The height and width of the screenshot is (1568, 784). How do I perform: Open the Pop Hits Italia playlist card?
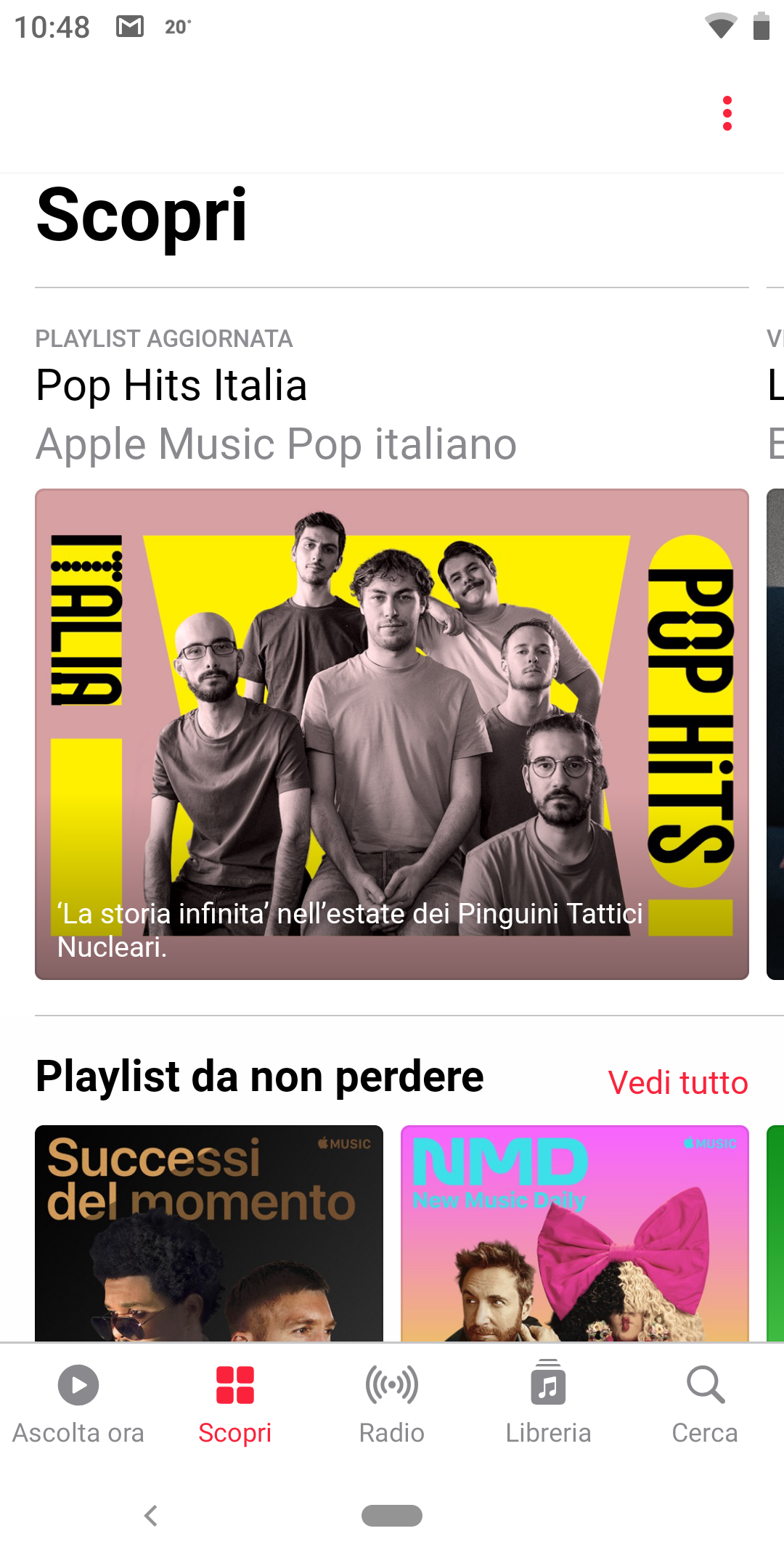pos(392,734)
